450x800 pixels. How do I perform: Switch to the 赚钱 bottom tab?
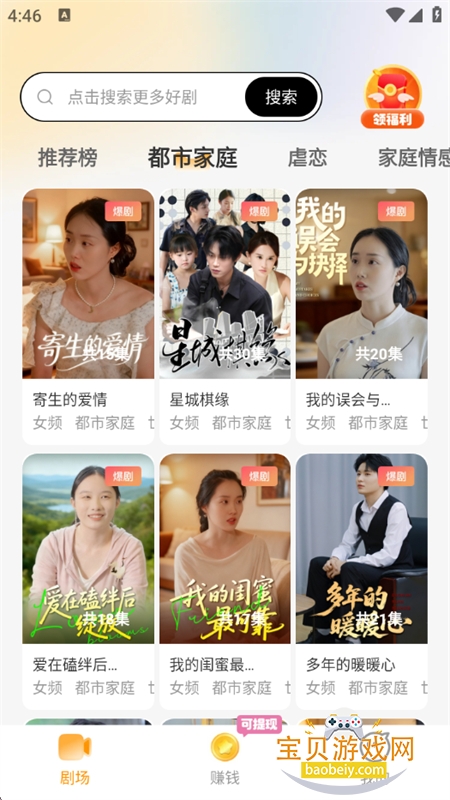(225, 760)
